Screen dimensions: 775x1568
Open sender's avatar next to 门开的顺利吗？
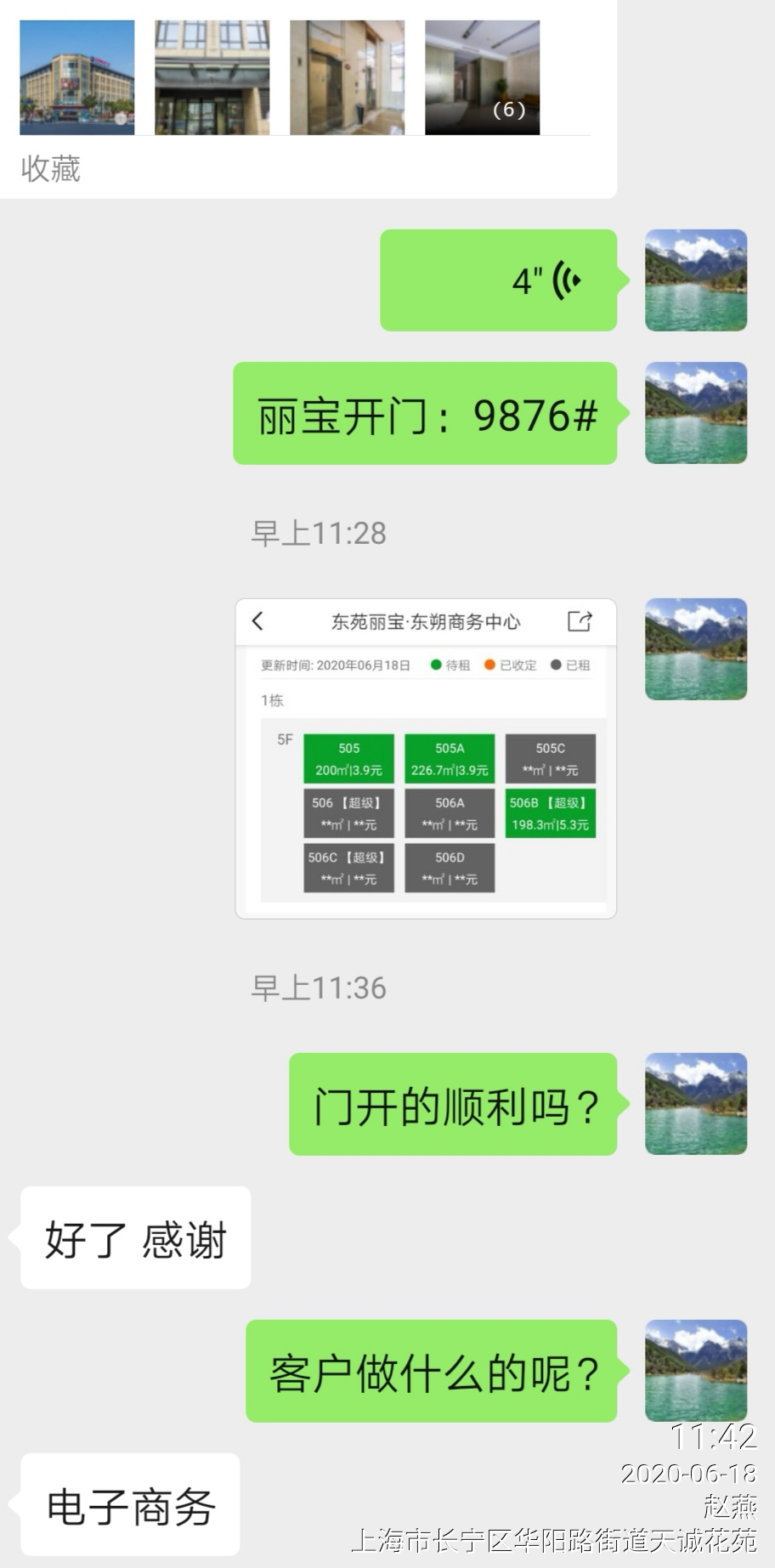click(695, 1104)
